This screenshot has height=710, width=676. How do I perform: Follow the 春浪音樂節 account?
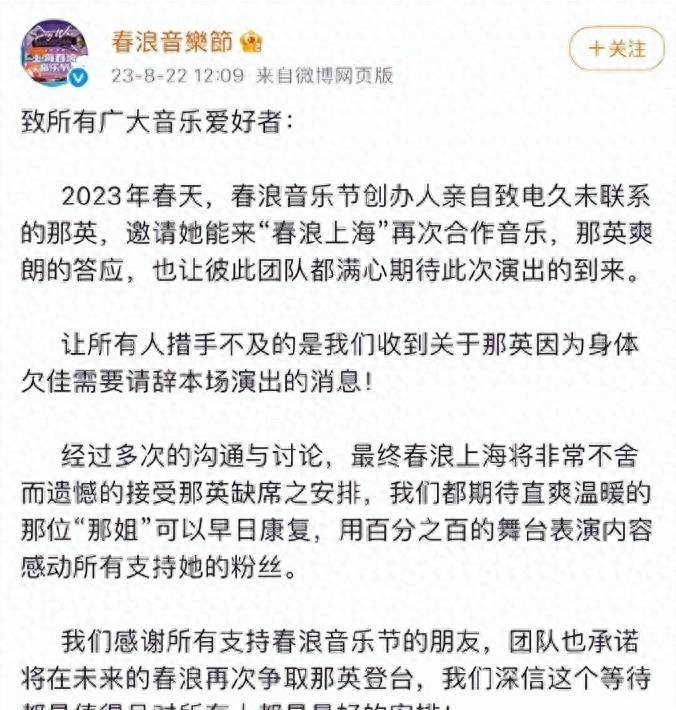click(617, 47)
